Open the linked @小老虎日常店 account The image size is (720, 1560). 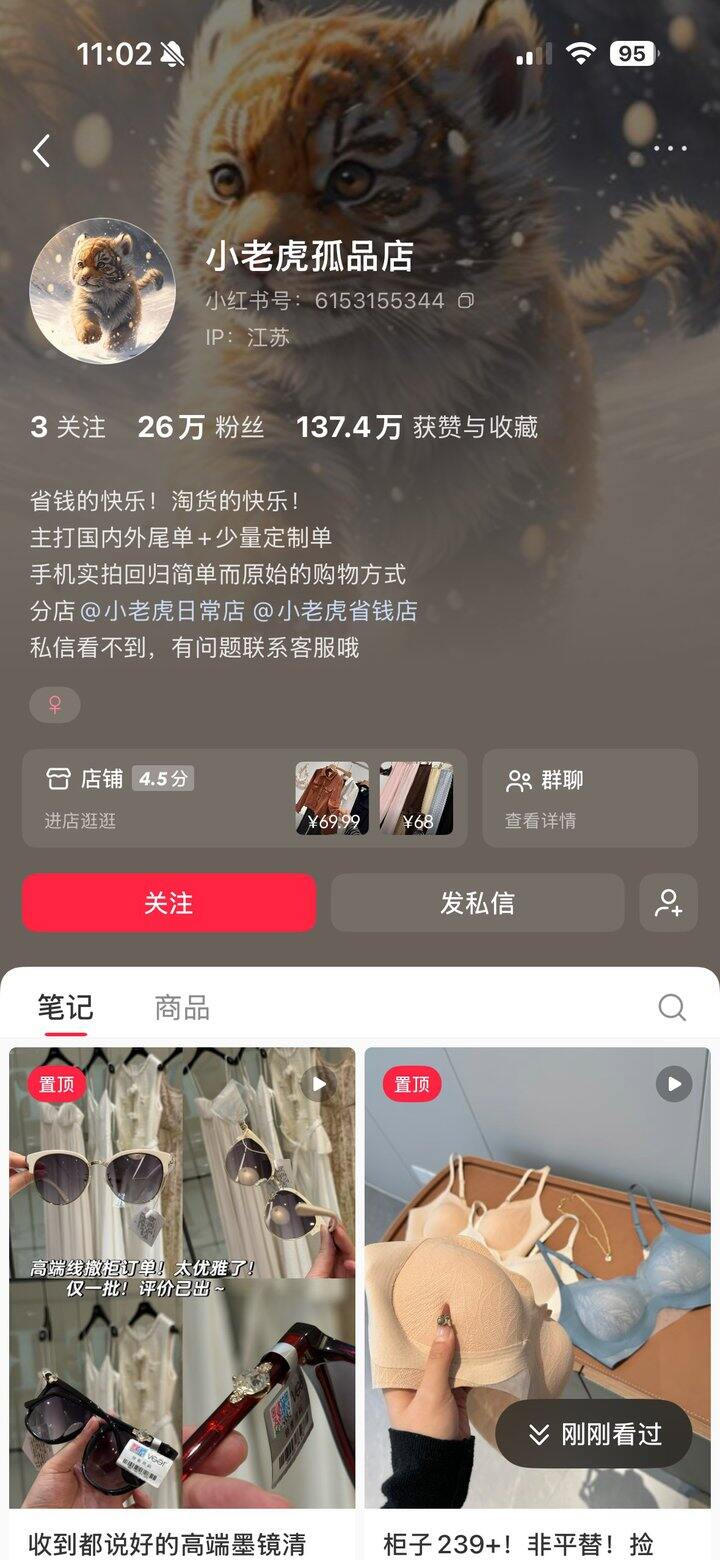point(162,611)
